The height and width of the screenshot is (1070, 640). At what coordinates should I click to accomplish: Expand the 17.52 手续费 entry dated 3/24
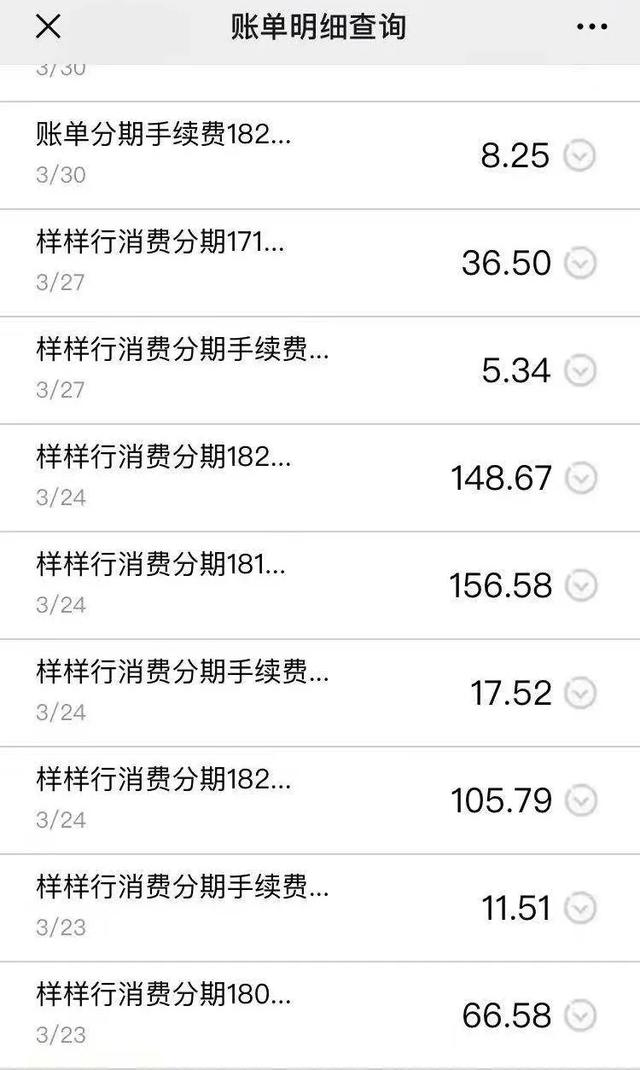coord(580,693)
